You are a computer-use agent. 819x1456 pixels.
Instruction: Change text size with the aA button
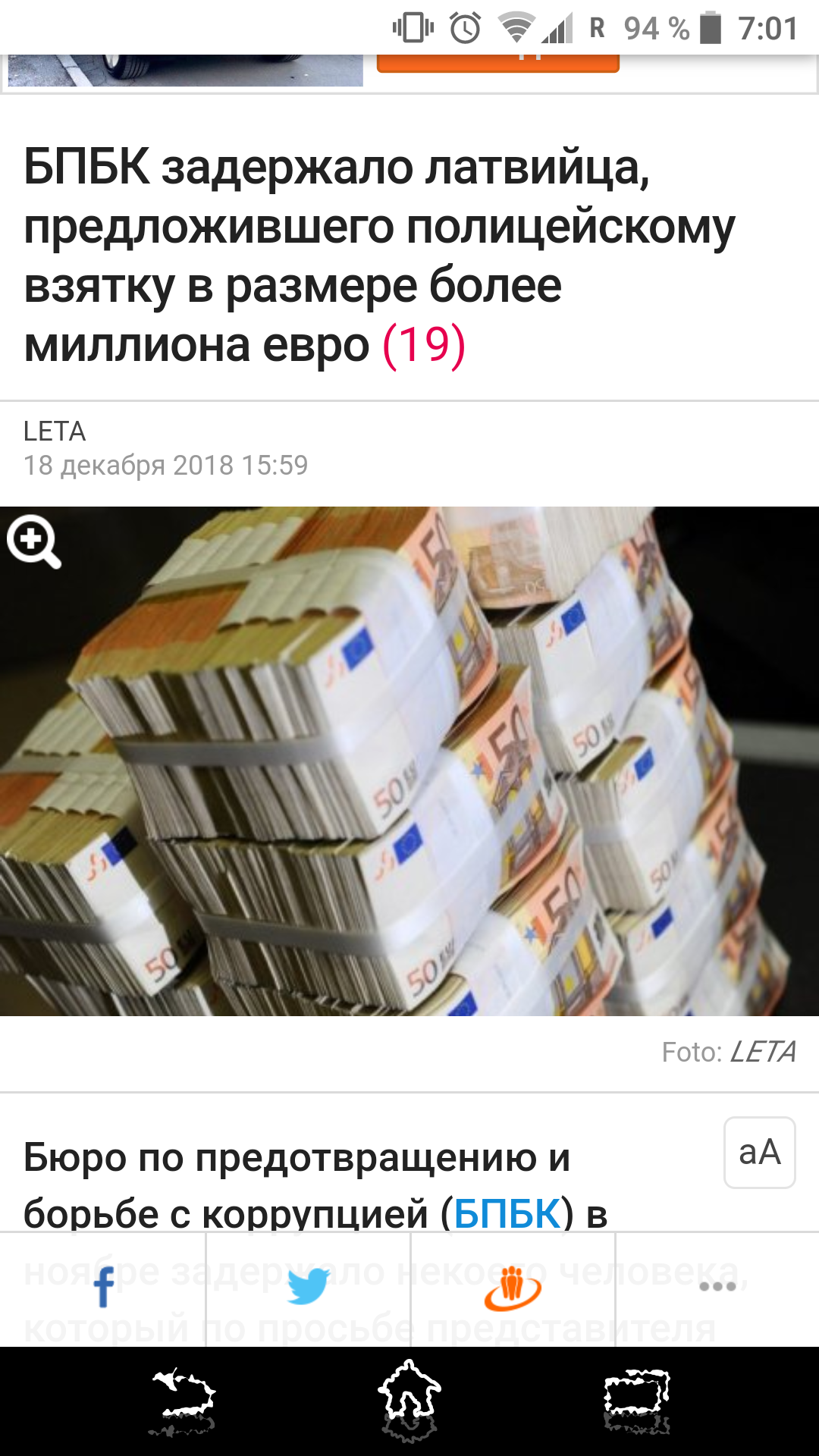click(759, 1152)
